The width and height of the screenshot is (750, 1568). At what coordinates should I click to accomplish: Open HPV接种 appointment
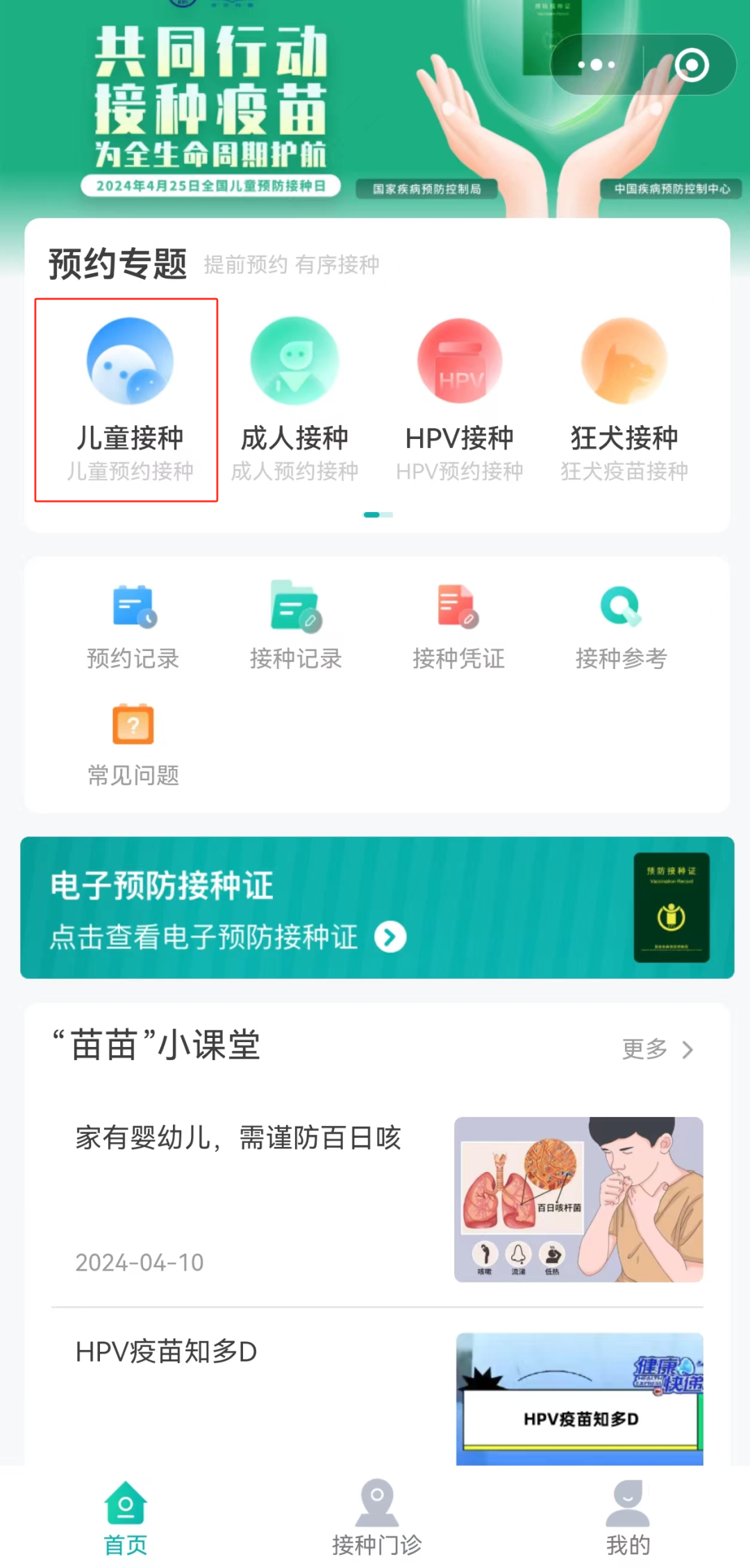pyautogui.click(x=459, y=399)
